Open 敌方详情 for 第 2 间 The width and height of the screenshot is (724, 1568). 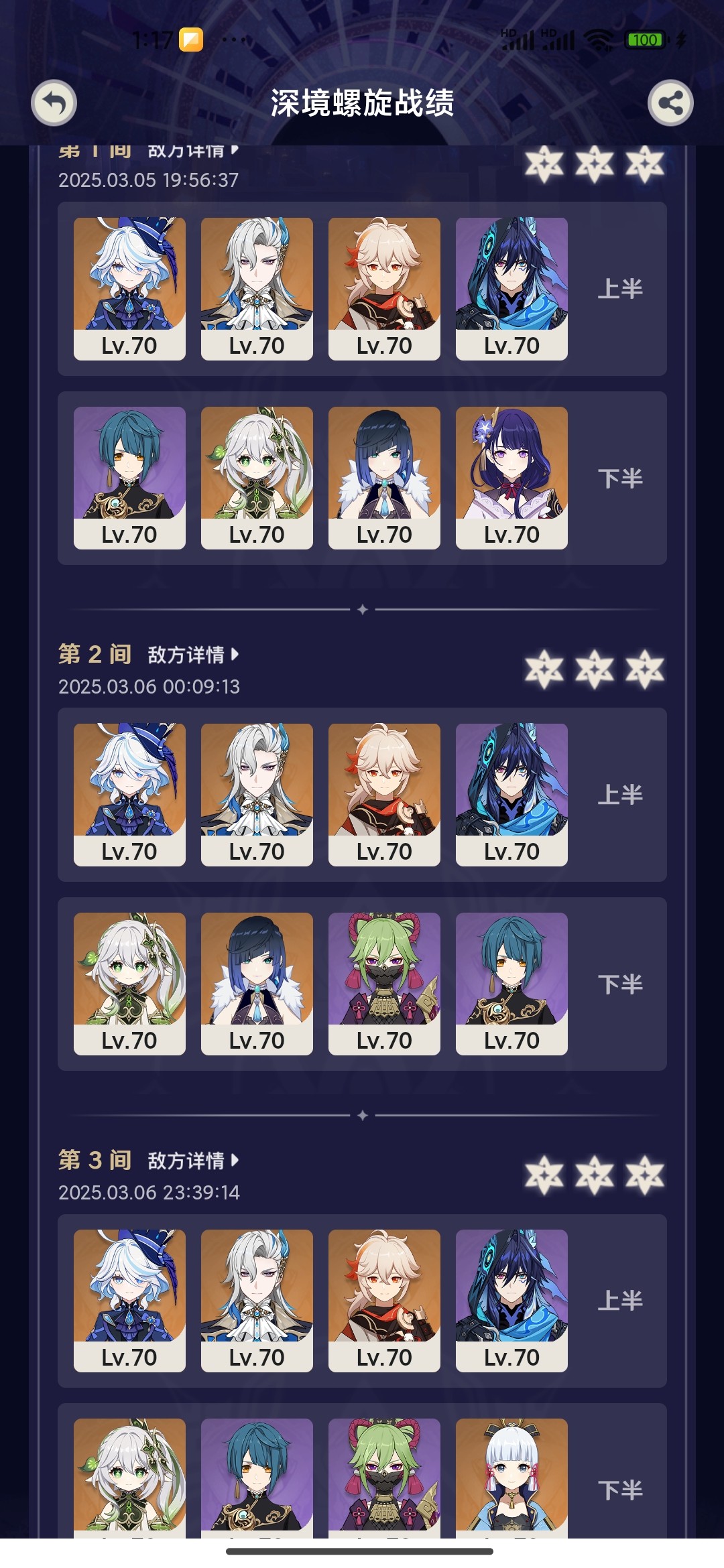tap(192, 655)
